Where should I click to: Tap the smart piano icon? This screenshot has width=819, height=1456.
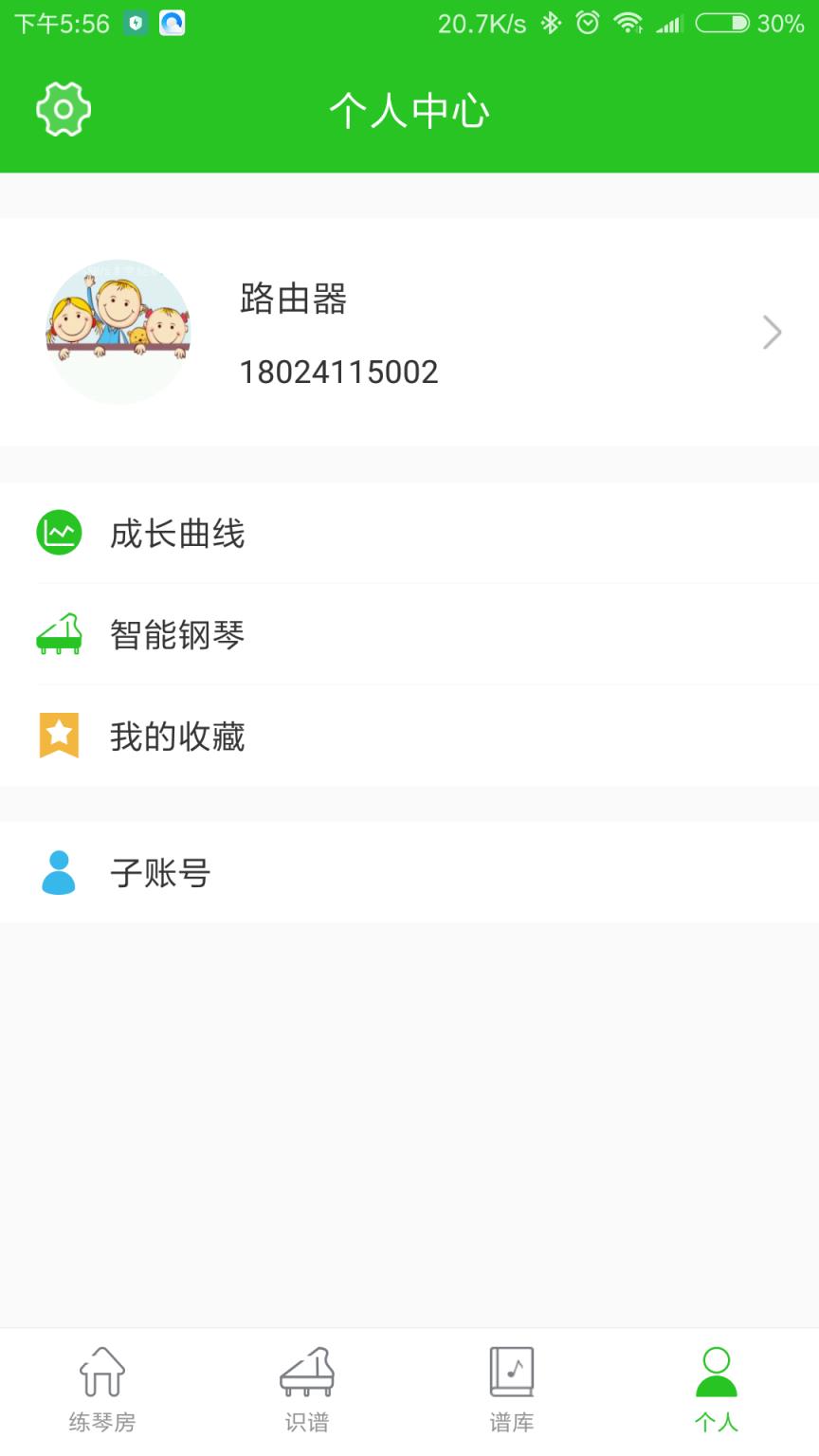58,635
